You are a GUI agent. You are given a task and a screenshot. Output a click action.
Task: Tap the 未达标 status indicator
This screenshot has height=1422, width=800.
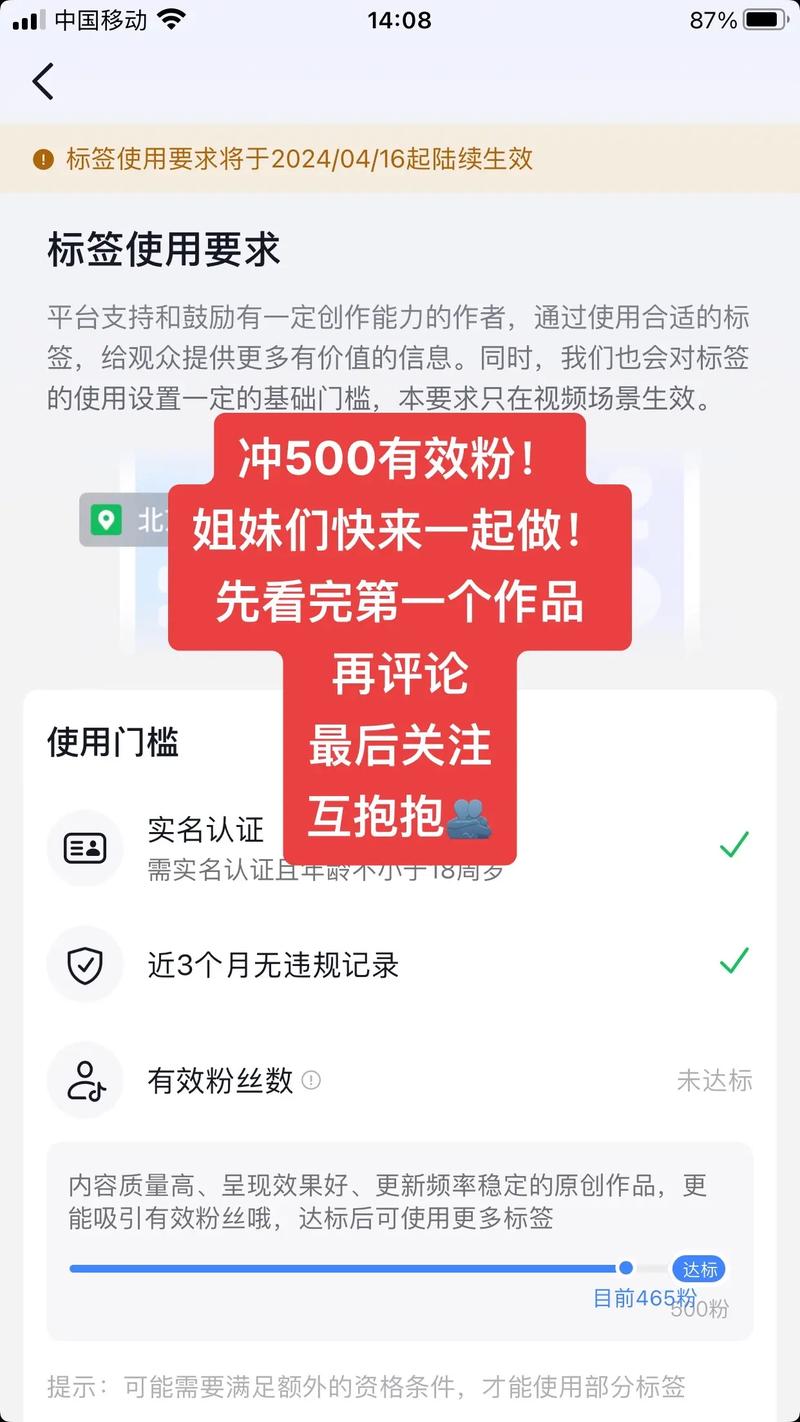coord(714,1081)
